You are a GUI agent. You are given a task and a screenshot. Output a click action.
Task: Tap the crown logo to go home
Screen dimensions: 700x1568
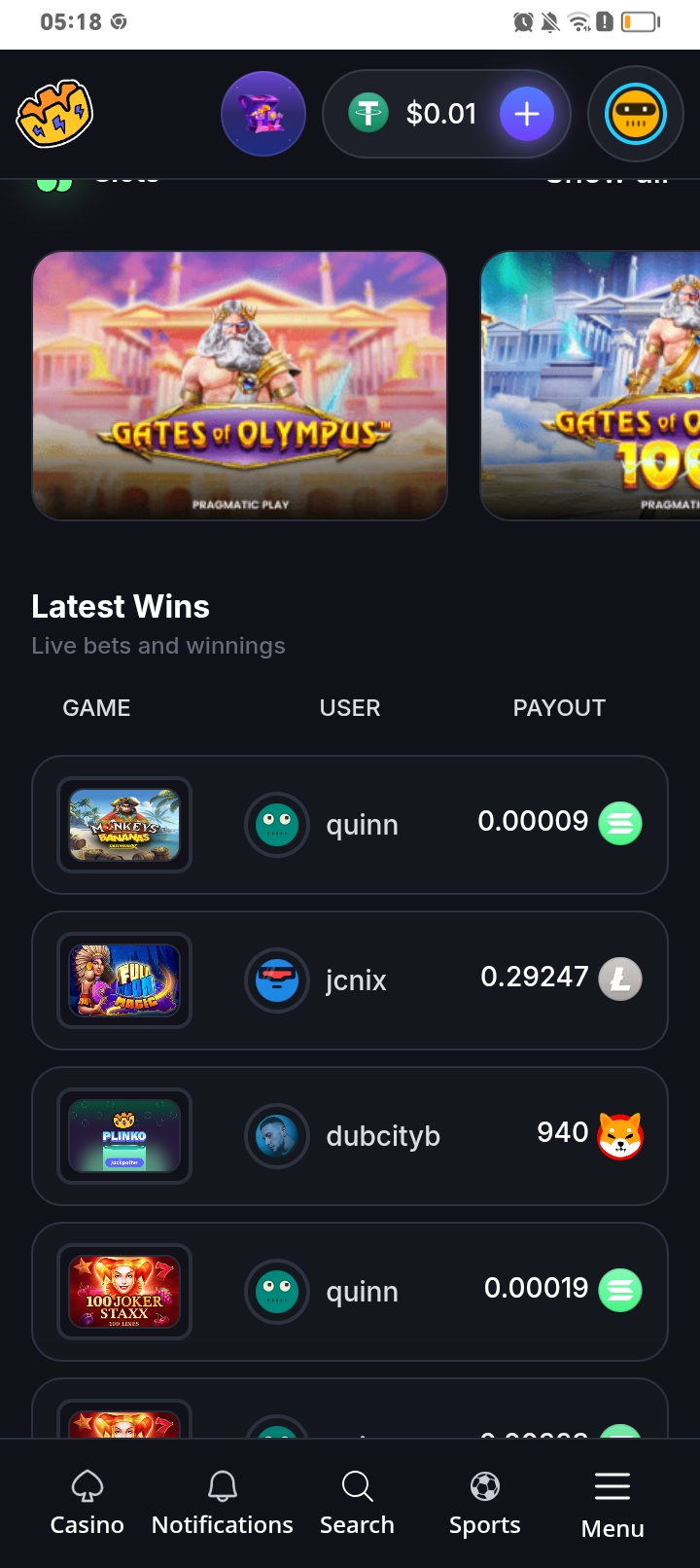[x=54, y=114]
